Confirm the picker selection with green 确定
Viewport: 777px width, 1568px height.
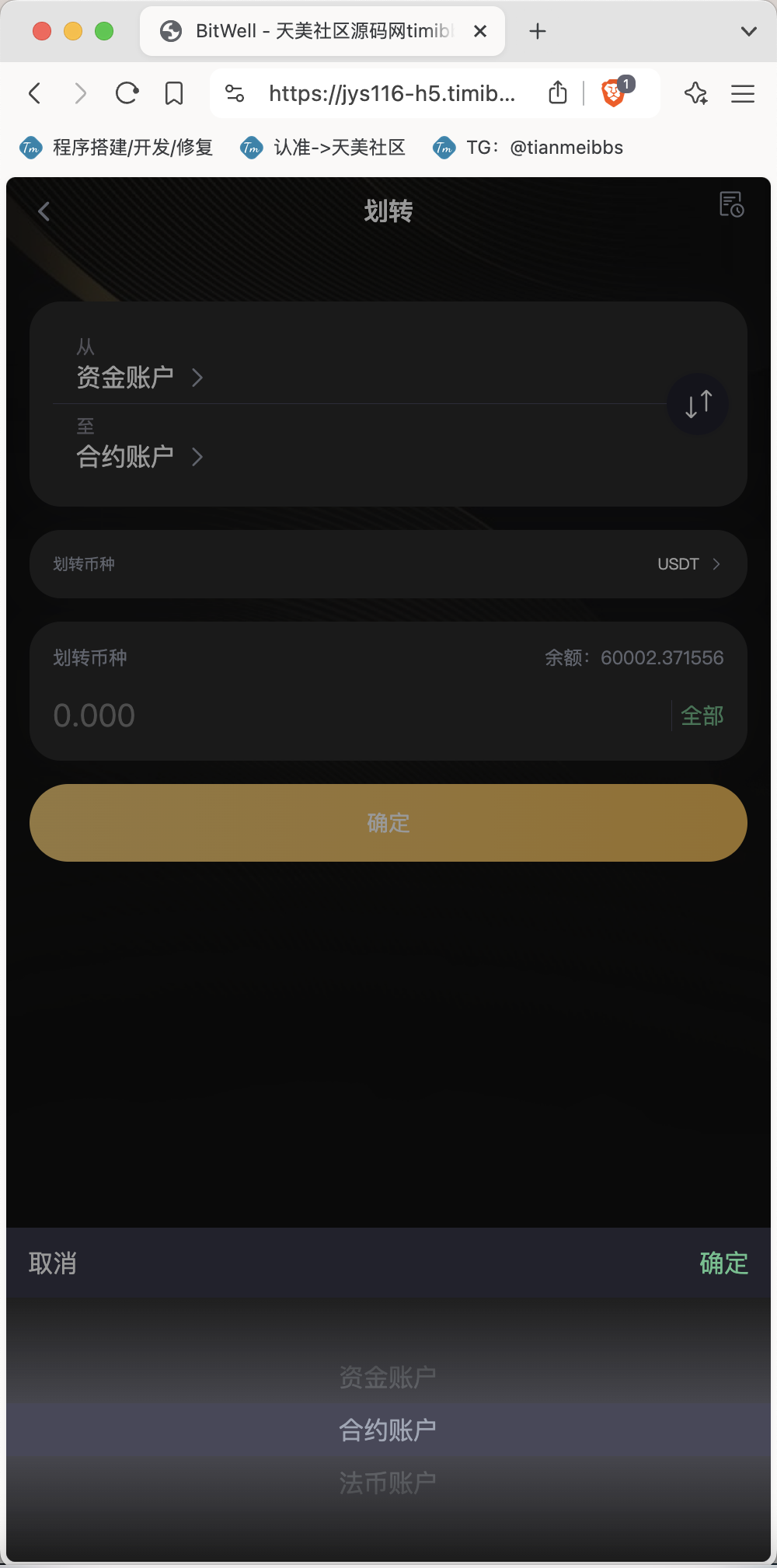click(723, 1263)
